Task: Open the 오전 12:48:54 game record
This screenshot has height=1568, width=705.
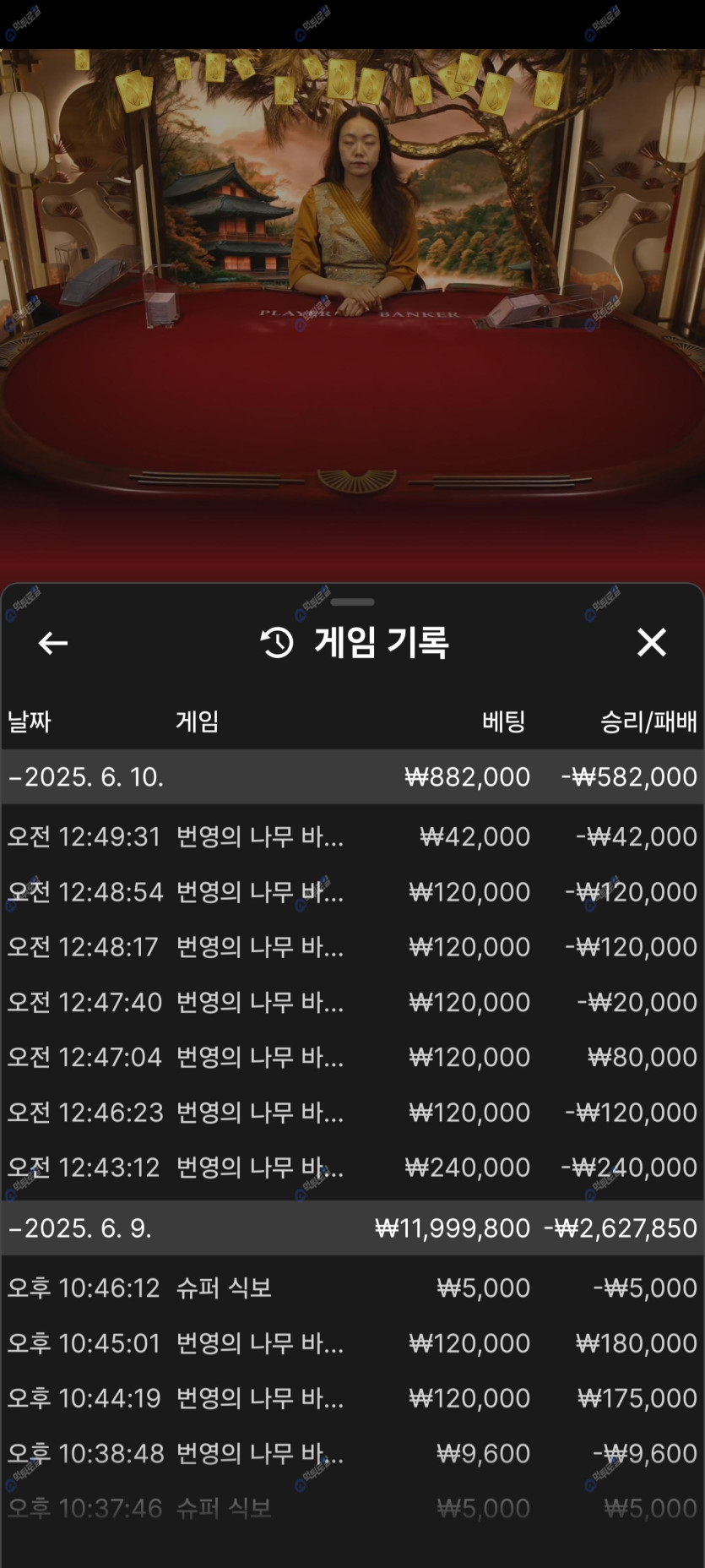Action: tap(352, 891)
